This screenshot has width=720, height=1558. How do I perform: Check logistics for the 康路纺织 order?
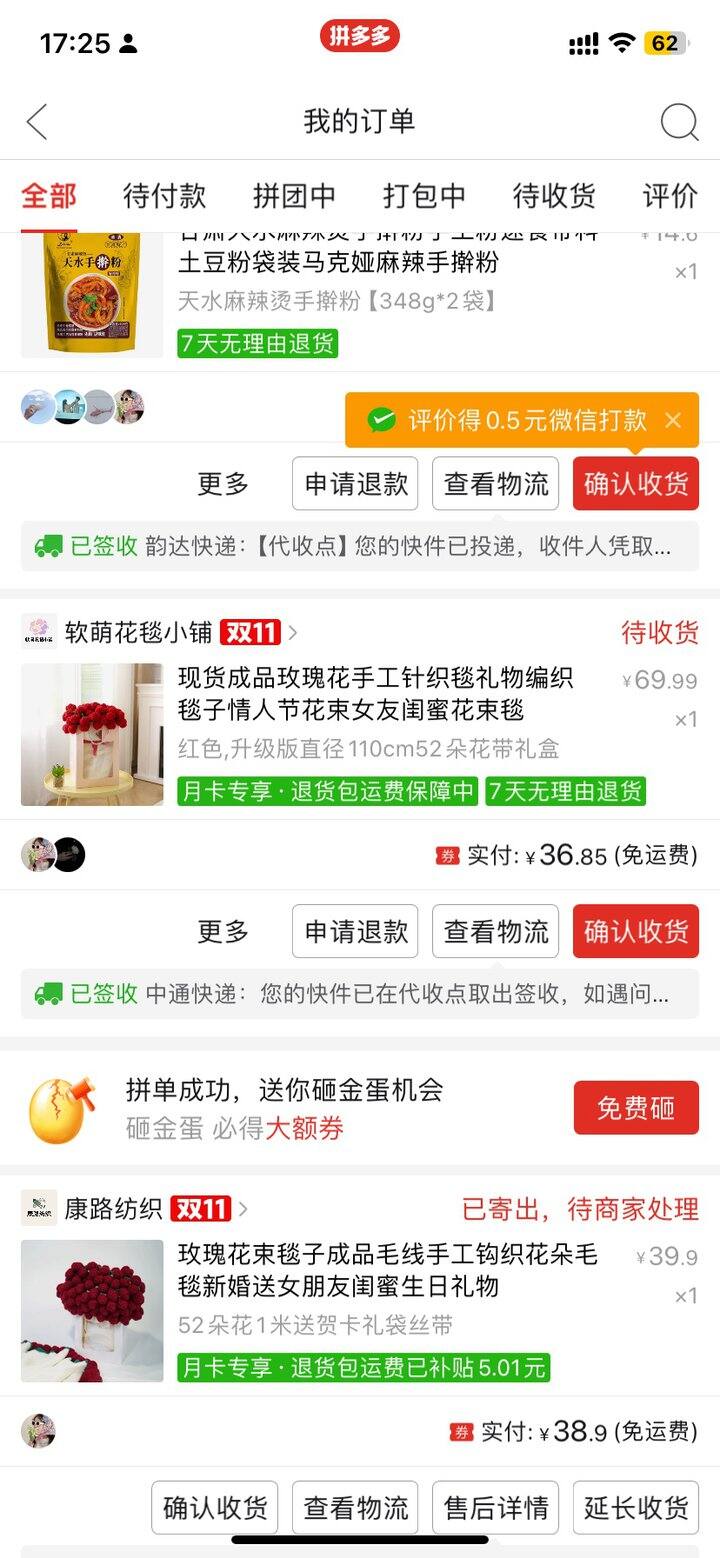point(356,1508)
